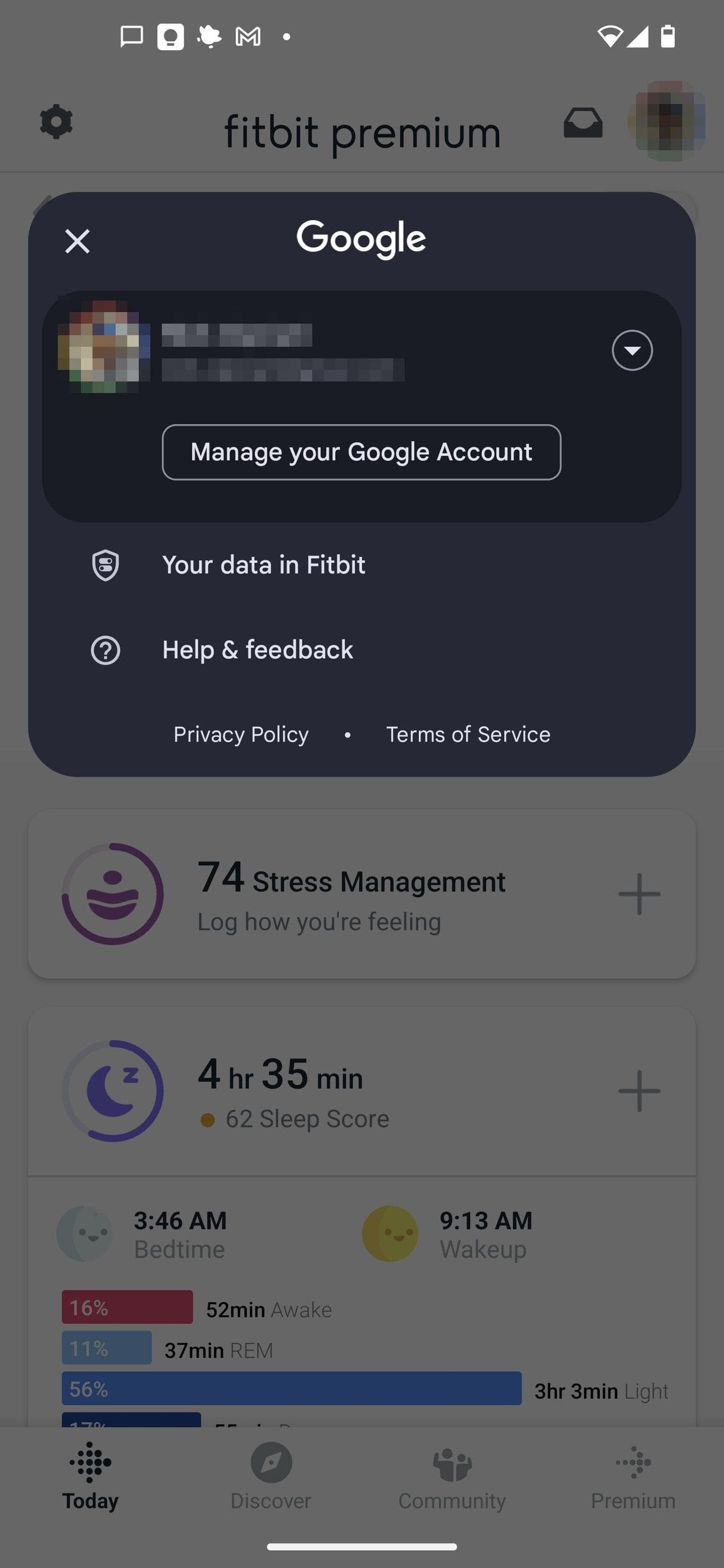Click the 56% Light sleep progress bar
724x1568 pixels.
click(292, 1390)
